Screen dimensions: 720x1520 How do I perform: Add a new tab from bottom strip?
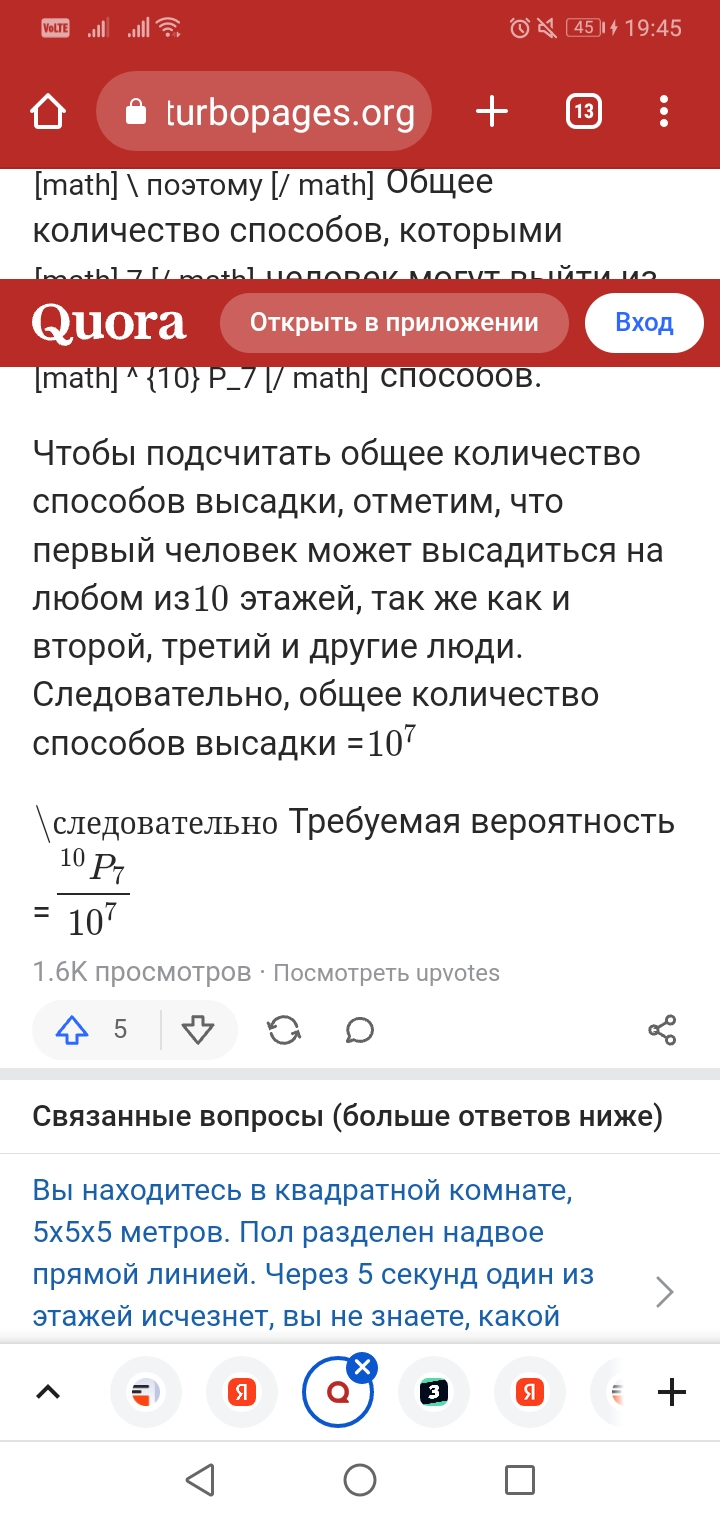pyautogui.click(x=672, y=1391)
